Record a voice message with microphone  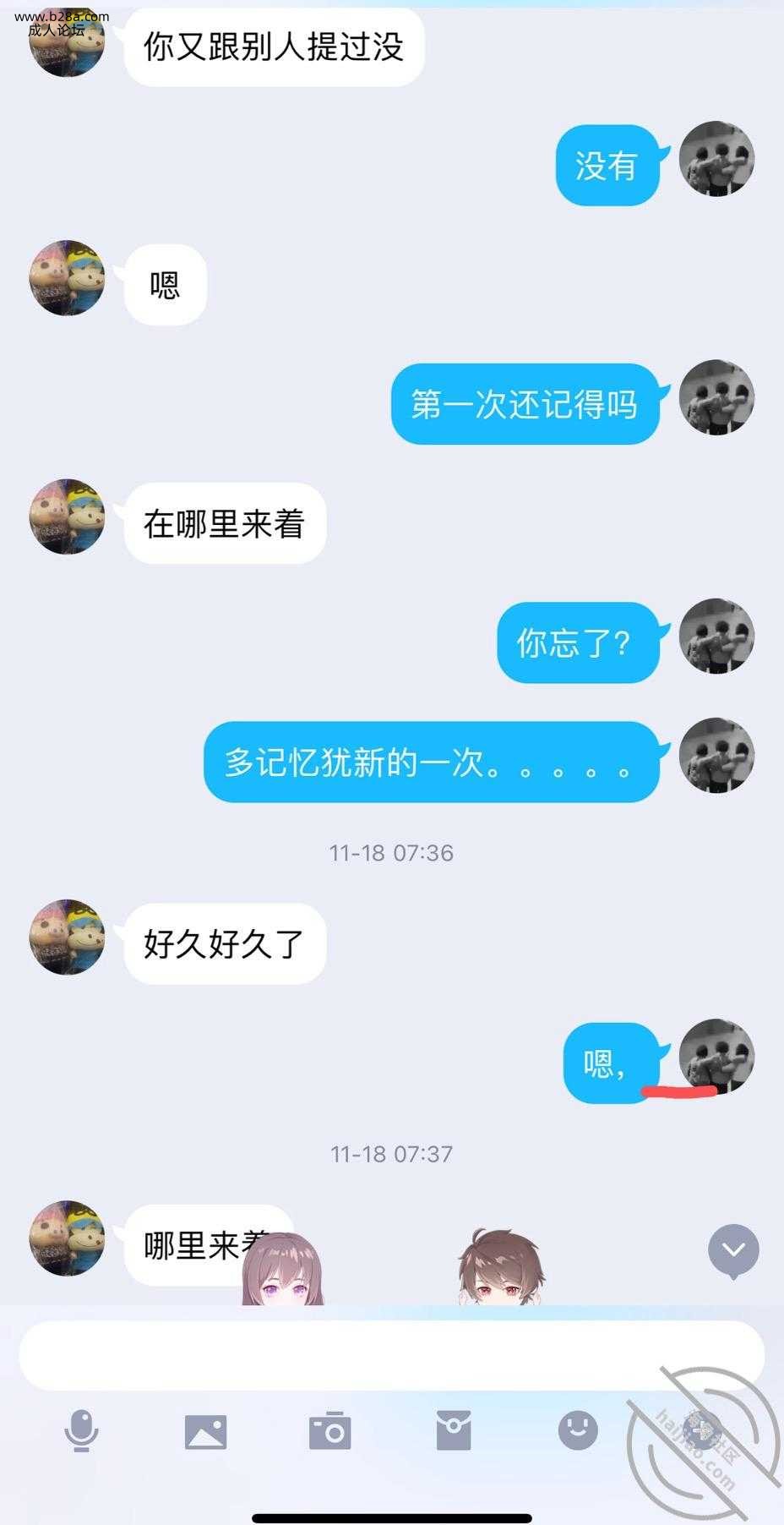[81, 1431]
